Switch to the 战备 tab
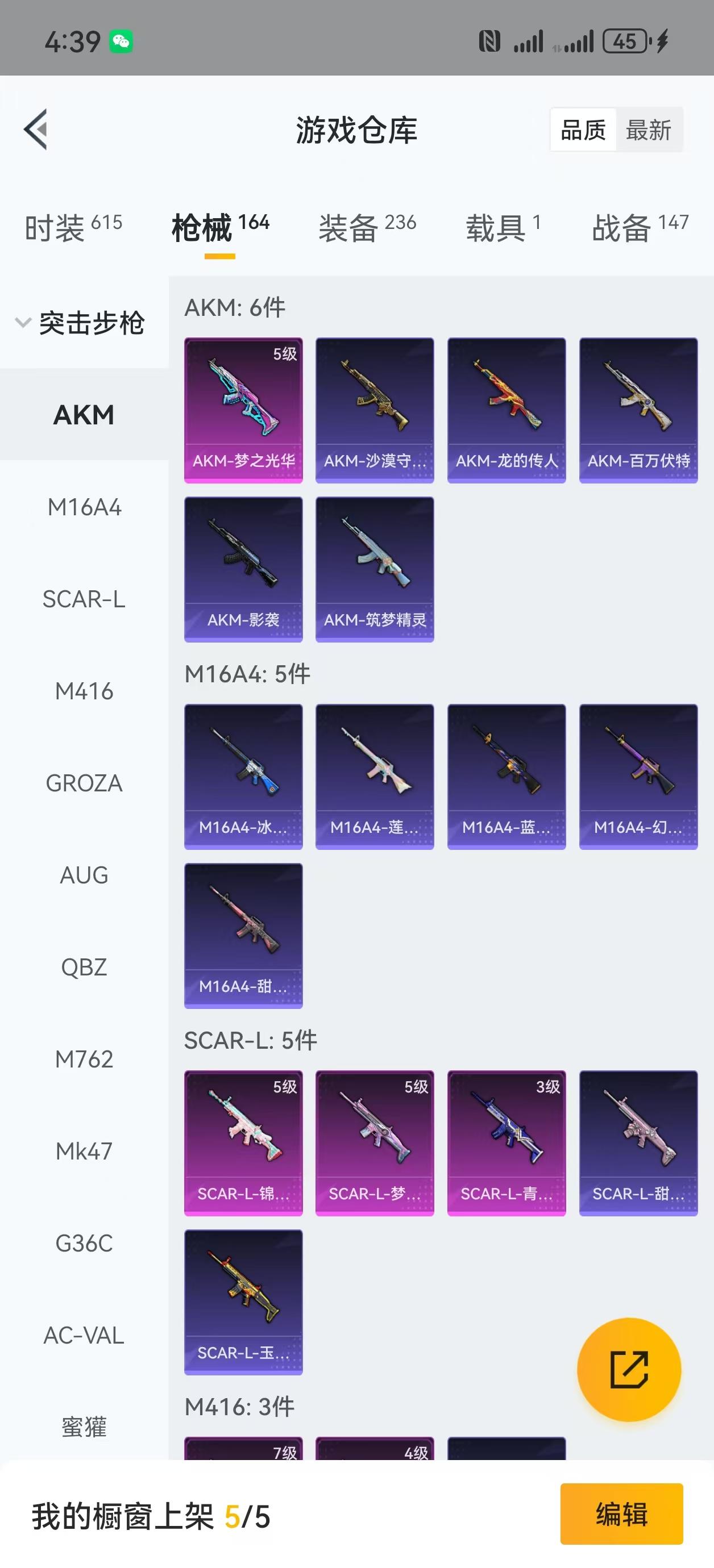Screen dimensions: 714x1568 tap(640, 228)
